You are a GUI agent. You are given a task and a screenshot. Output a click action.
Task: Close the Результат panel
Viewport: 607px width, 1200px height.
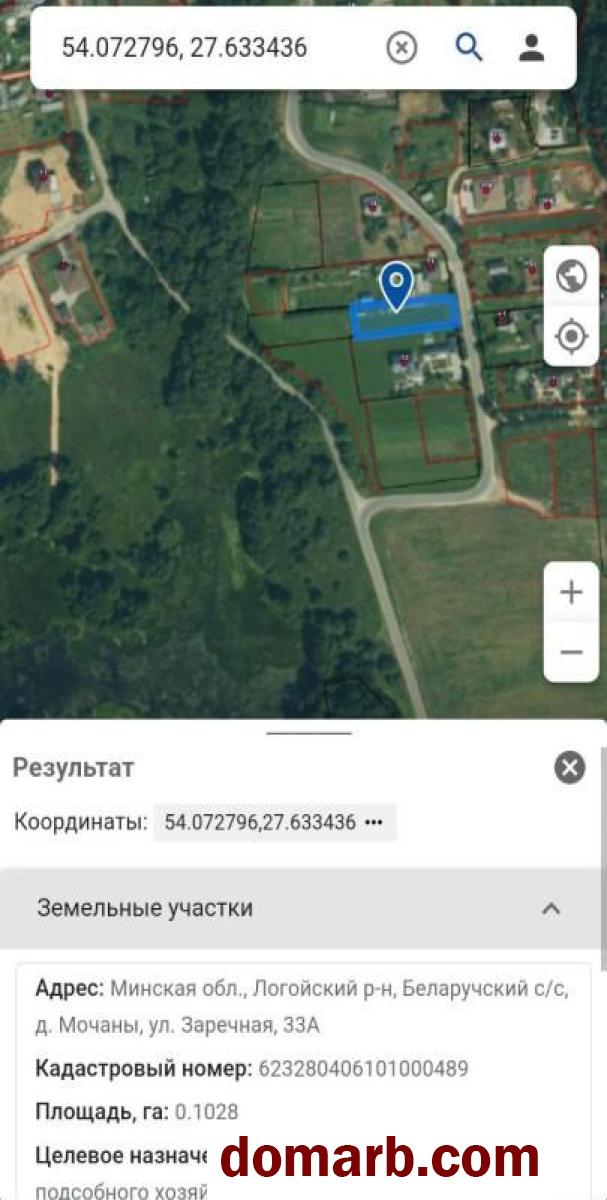[x=569, y=768]
